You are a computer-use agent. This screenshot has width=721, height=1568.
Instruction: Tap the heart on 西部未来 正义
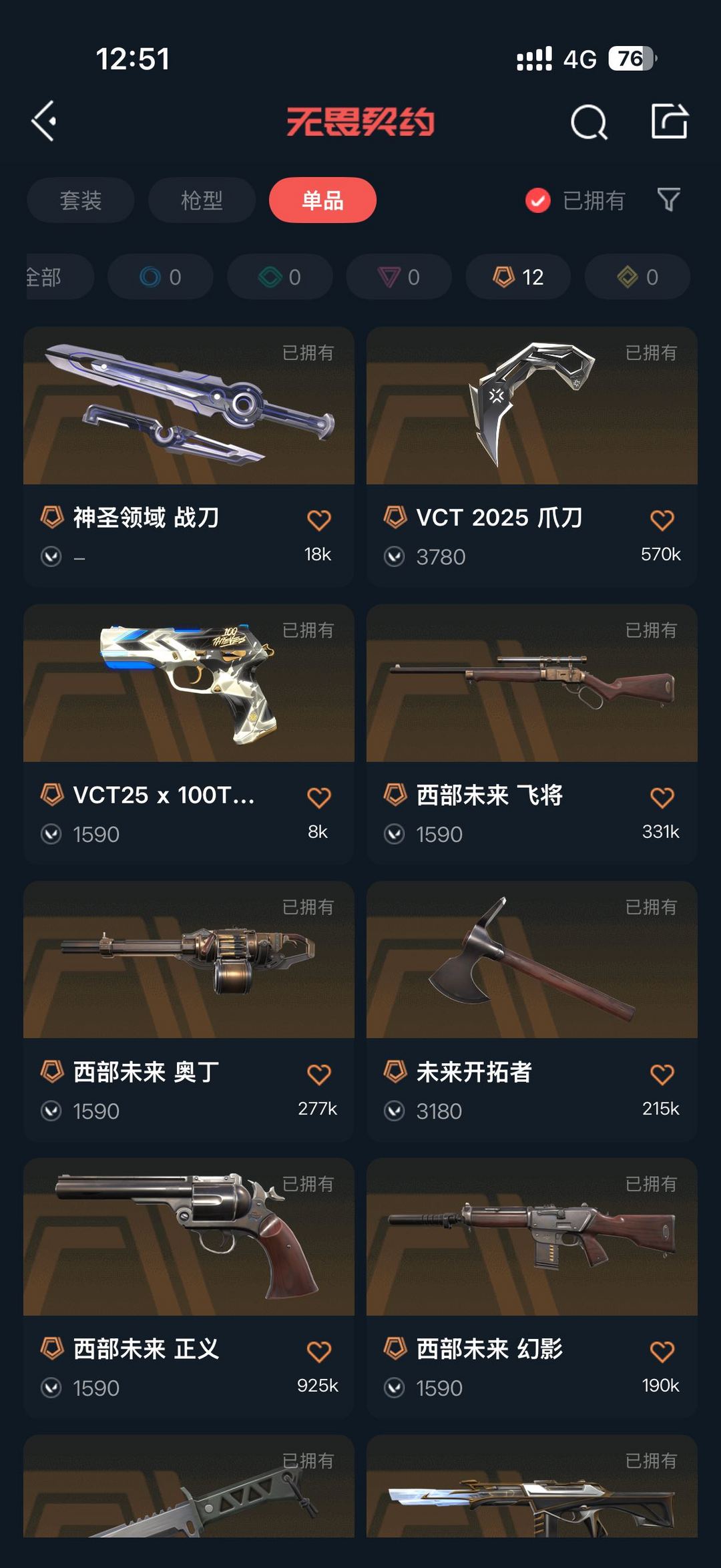click(318, 1352)
